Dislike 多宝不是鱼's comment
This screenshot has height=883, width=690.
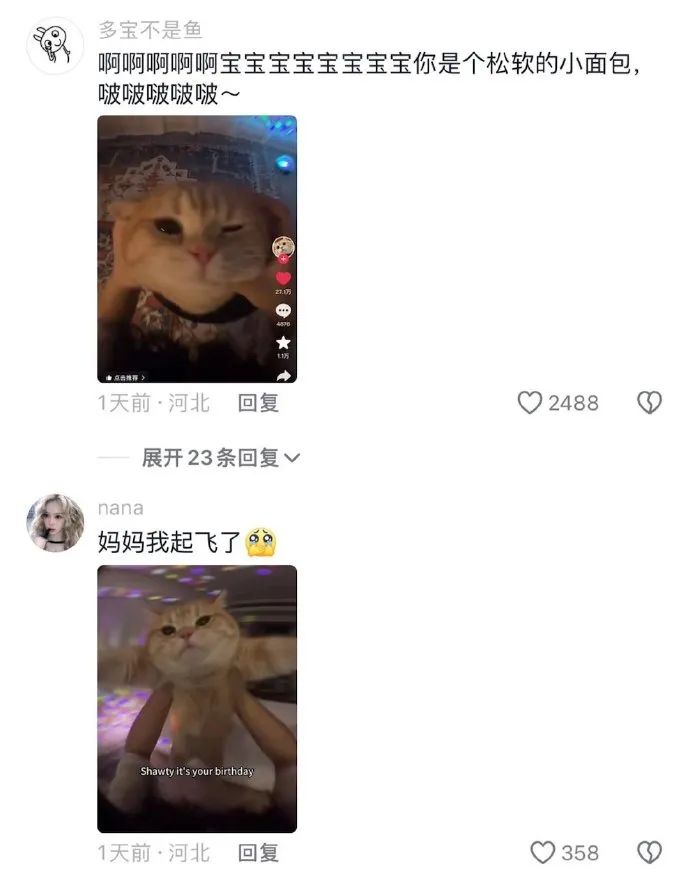coord(650,403)
